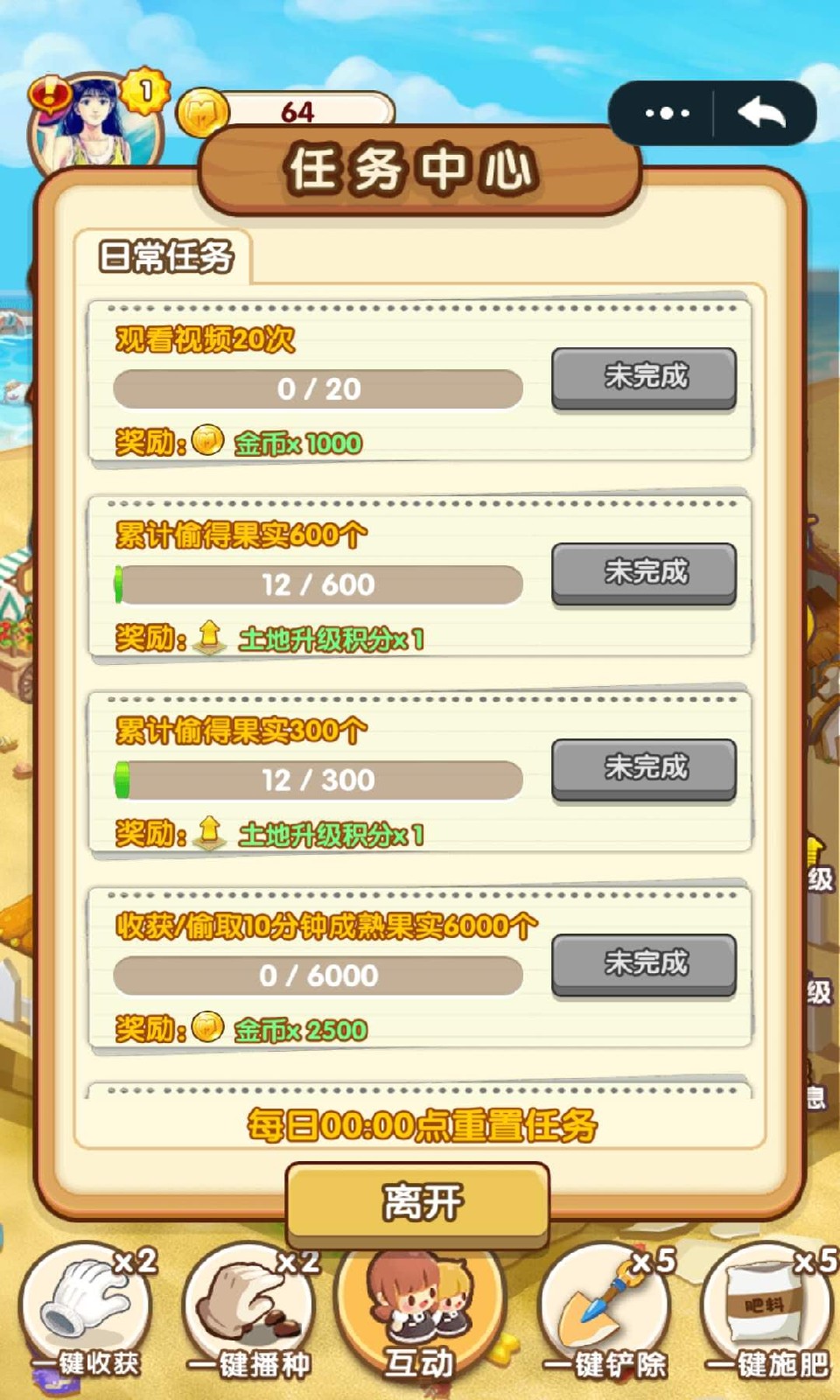This screenshot has height=1400, width=840.
Task: Tap 未完成 for 收获/偷取10分钟成熟果实6000个 task
Action: coord(644,963)
